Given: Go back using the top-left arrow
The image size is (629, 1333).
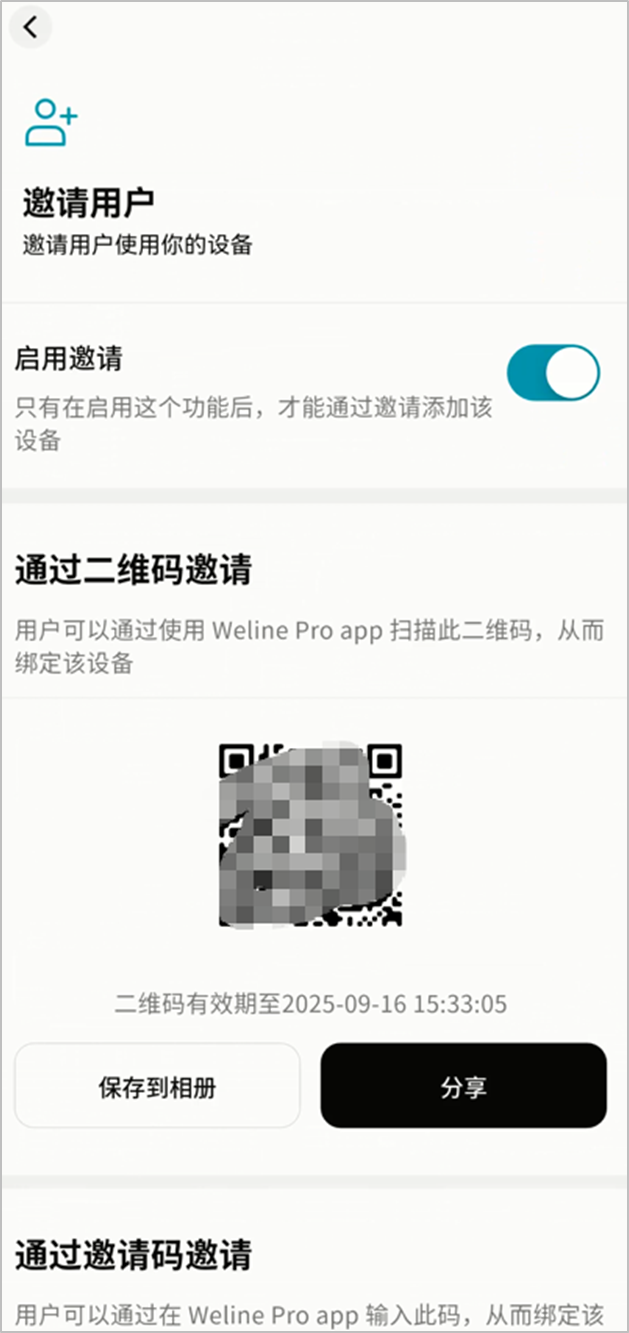Looking at the screenshot, I should pyautogui.click(x=30, y=27).
